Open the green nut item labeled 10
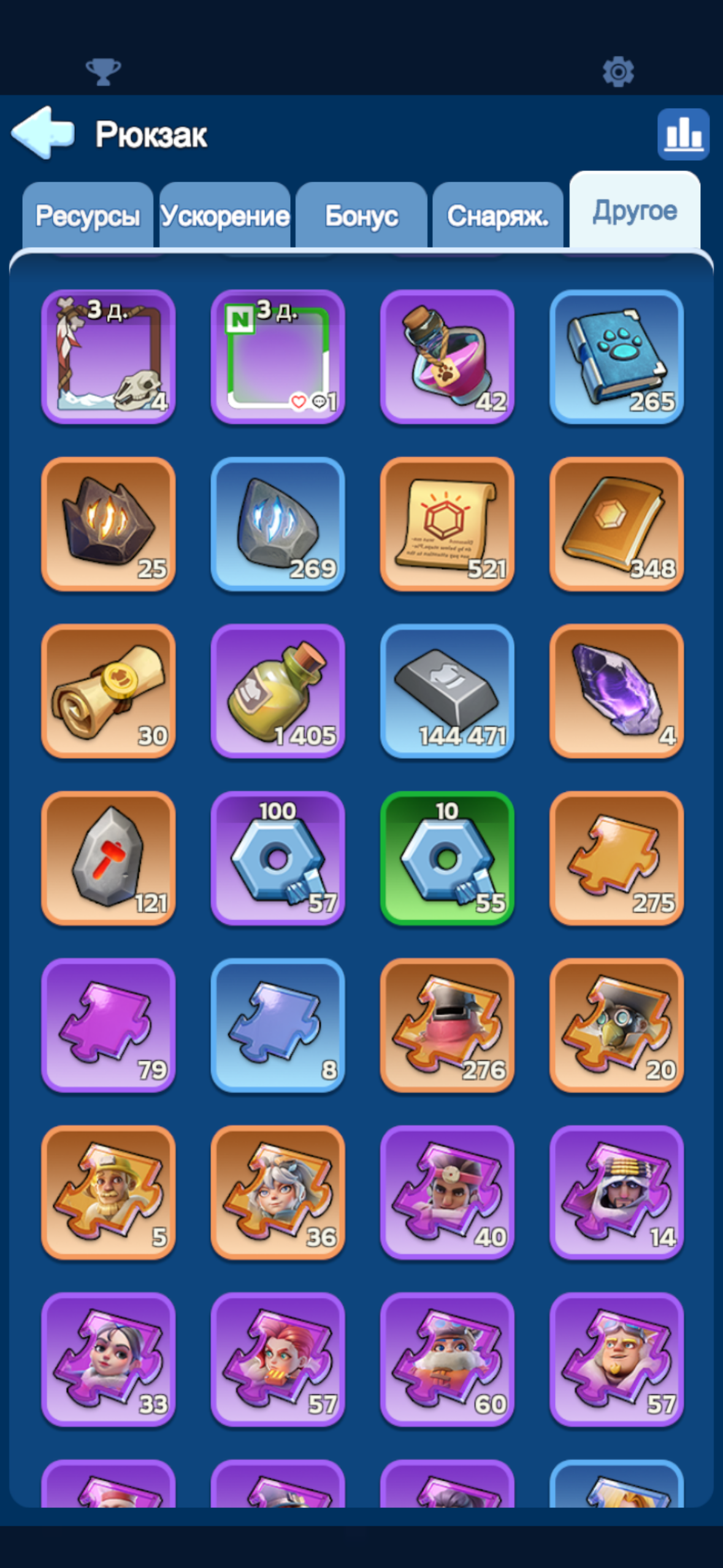 click(x=447, y=858)
